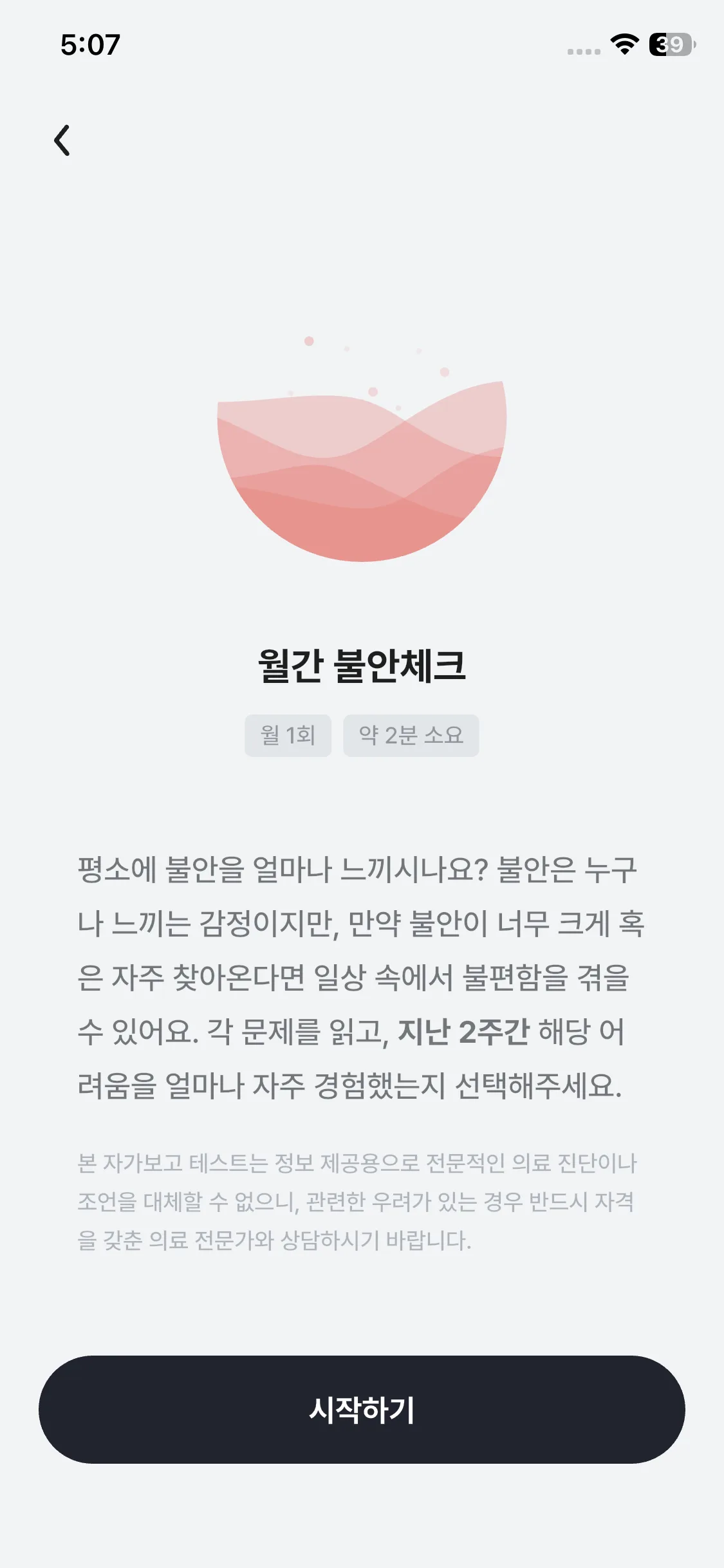Tap the 시작하기 button to begin
The image size is (724, 1568).
[362, 1409]
